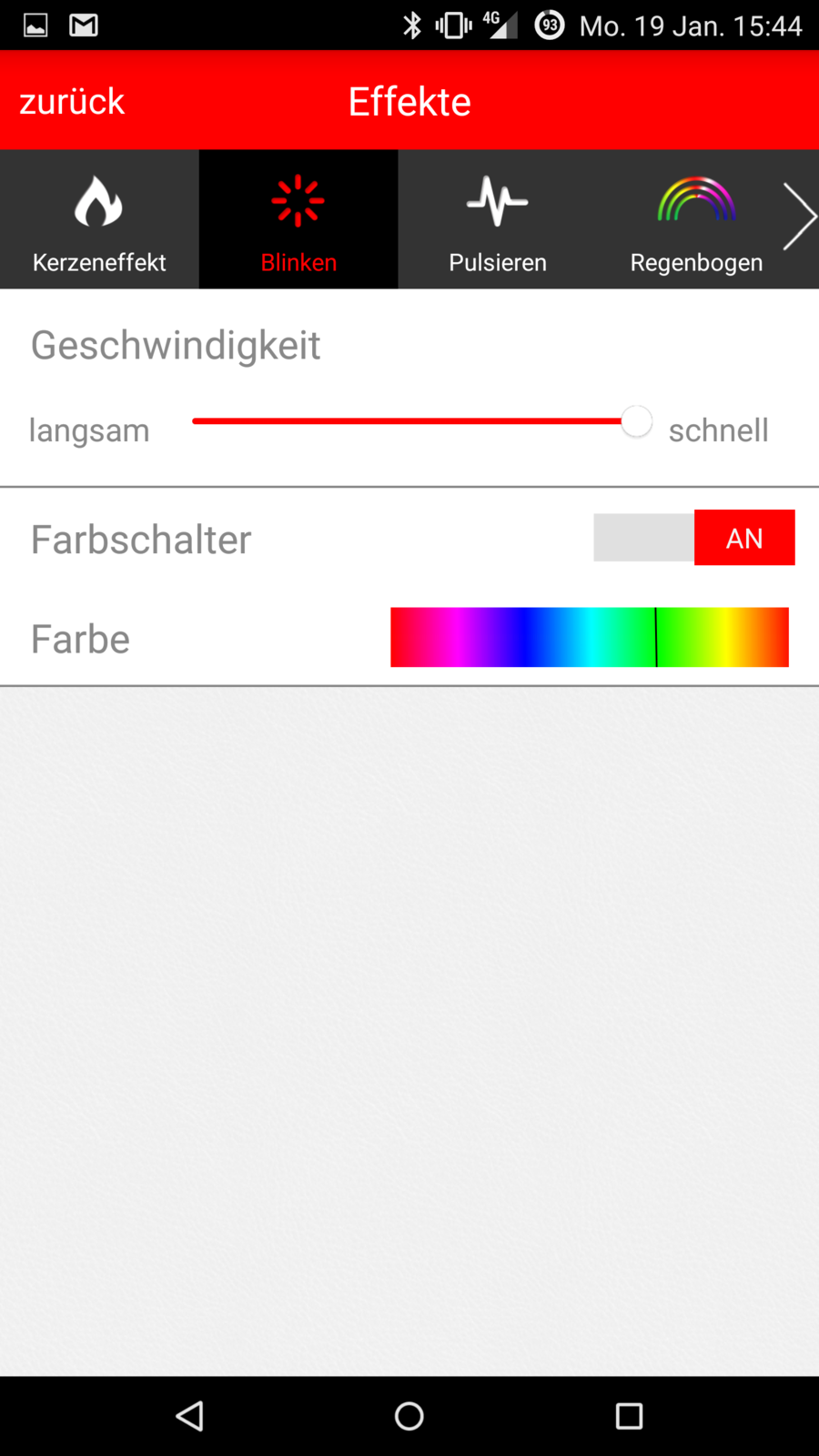This screenshot has height=1456, width=819.
Task: Select the Blinken effect
Action: [x=298, y=220]
